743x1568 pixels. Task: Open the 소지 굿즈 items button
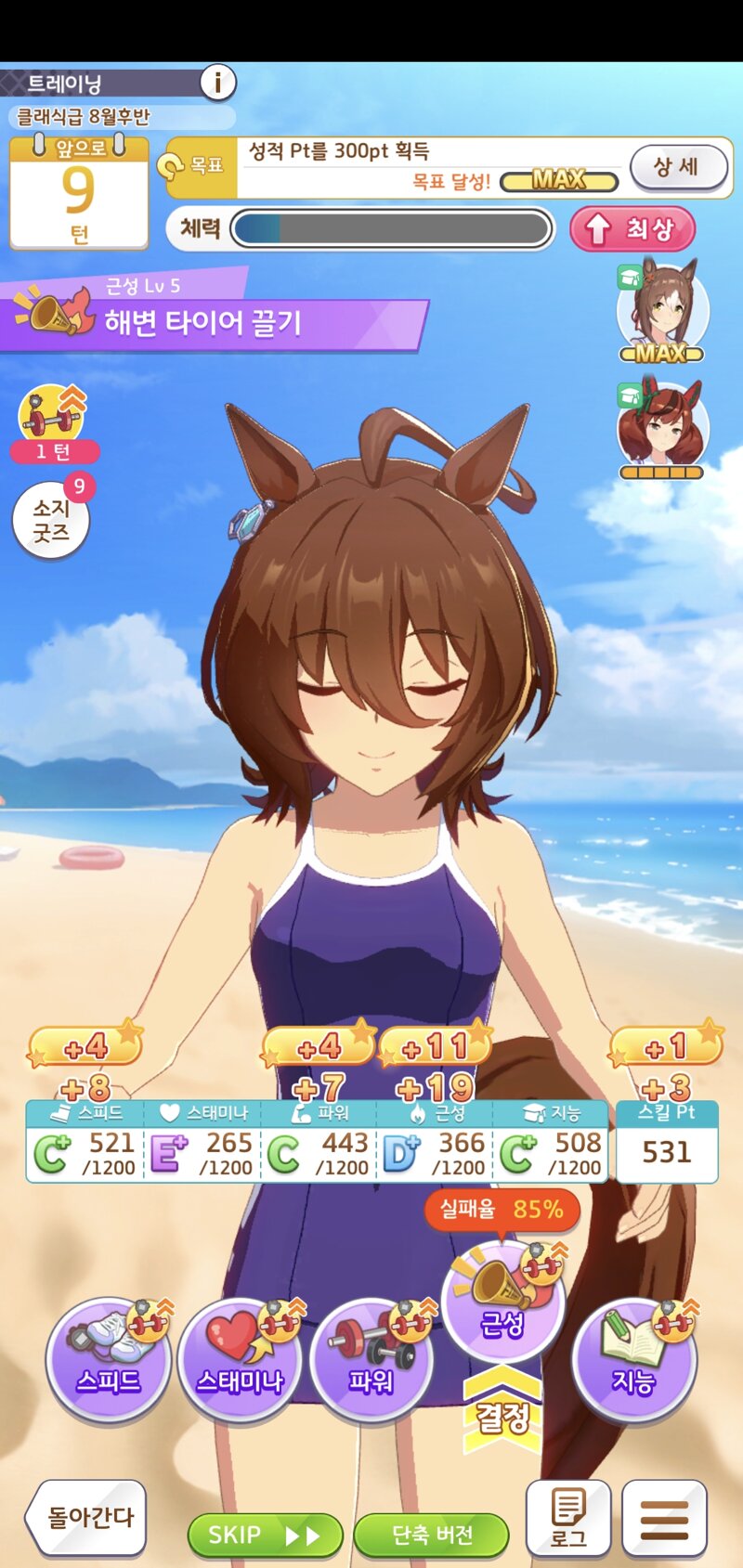[x=51, y=520]
